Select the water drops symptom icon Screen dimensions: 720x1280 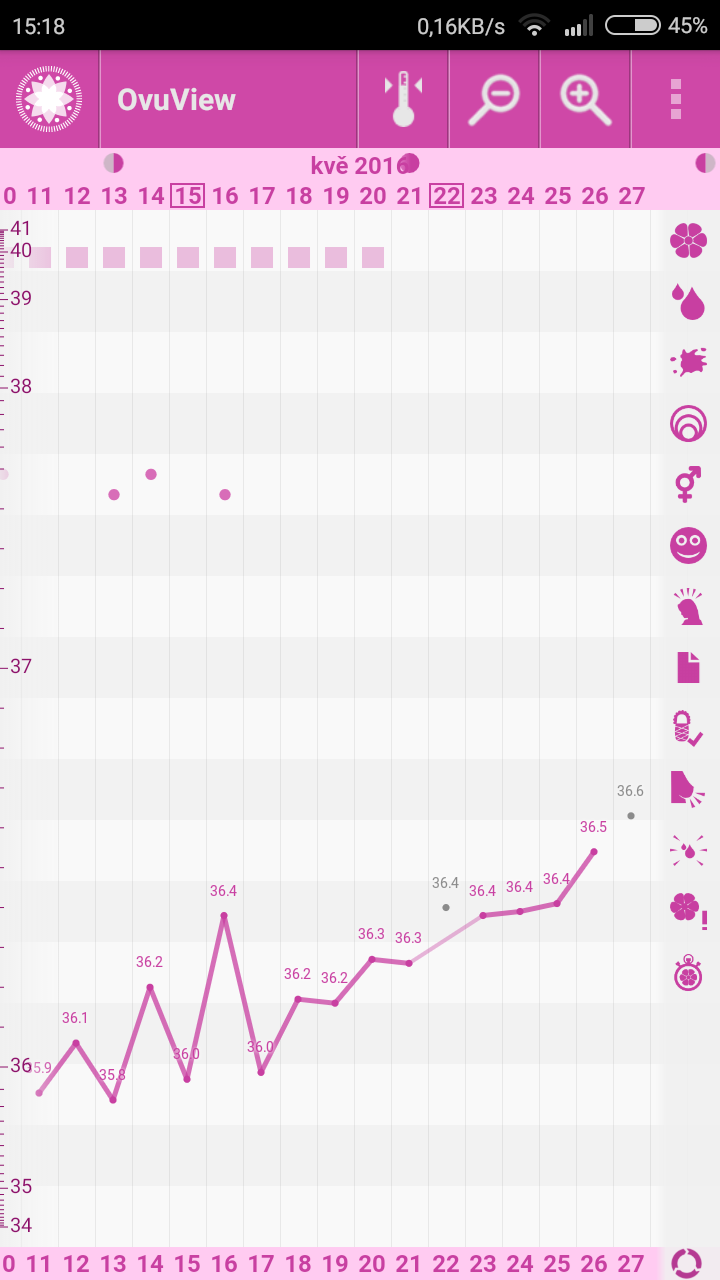tap(688, 301)
